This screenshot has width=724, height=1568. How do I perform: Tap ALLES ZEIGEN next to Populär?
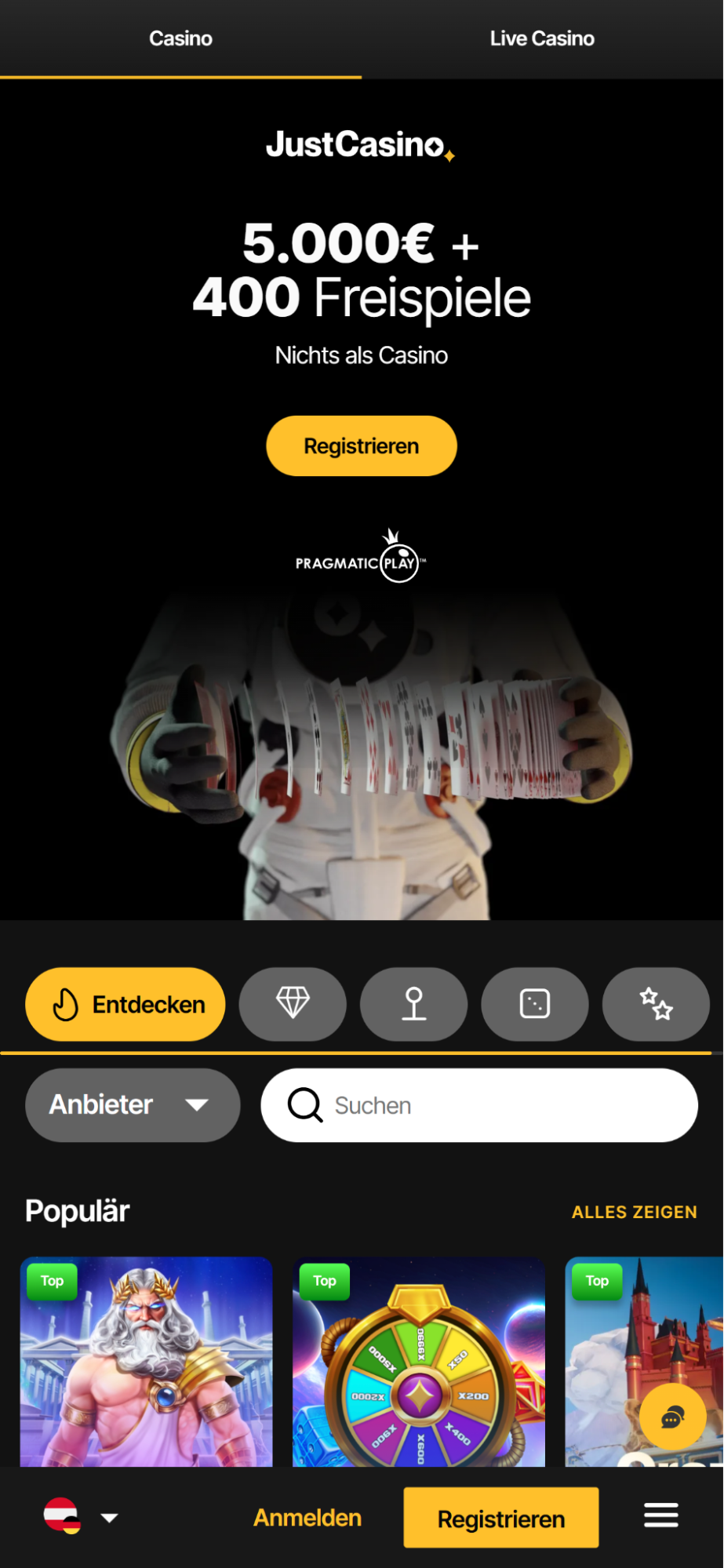(634, 1212)
